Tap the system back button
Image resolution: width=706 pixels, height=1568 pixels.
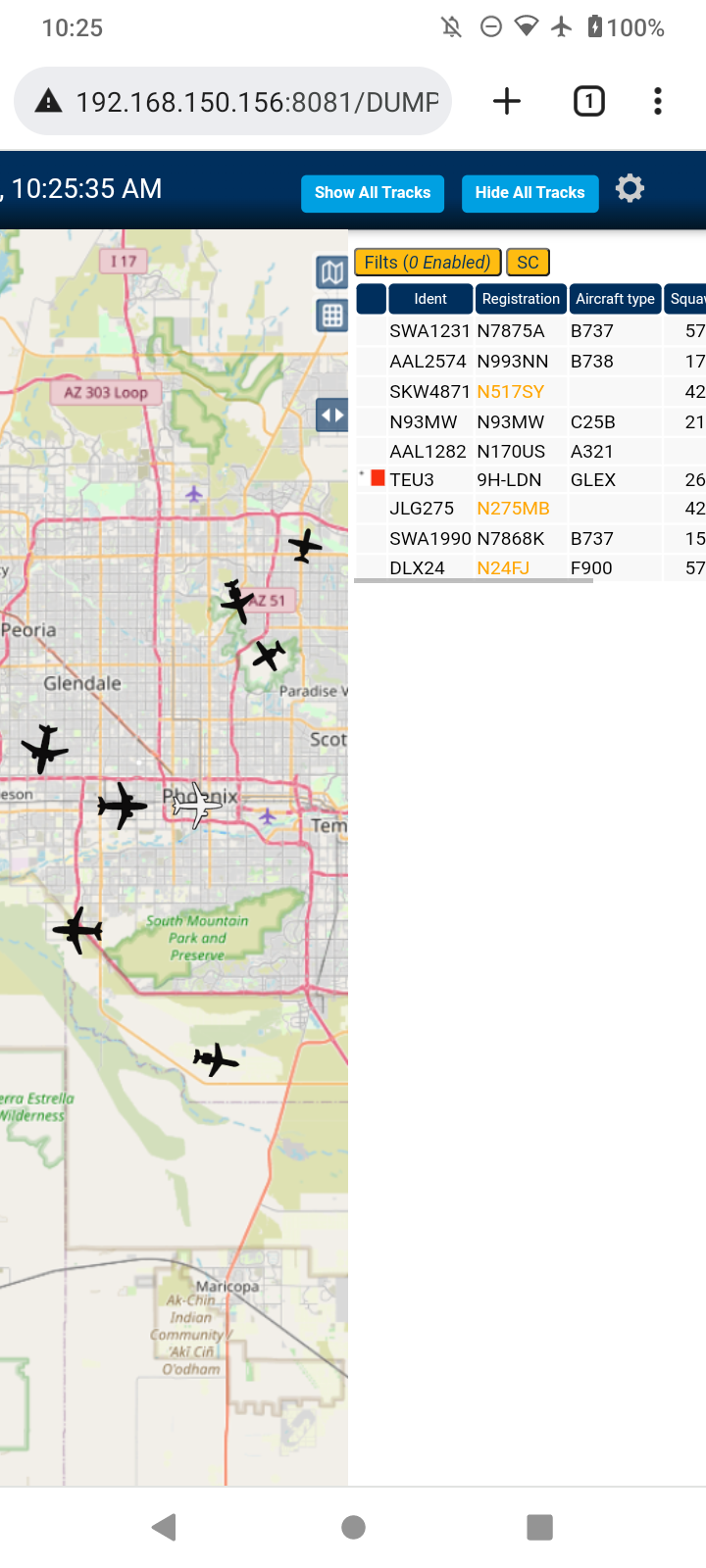[165, 1527]
